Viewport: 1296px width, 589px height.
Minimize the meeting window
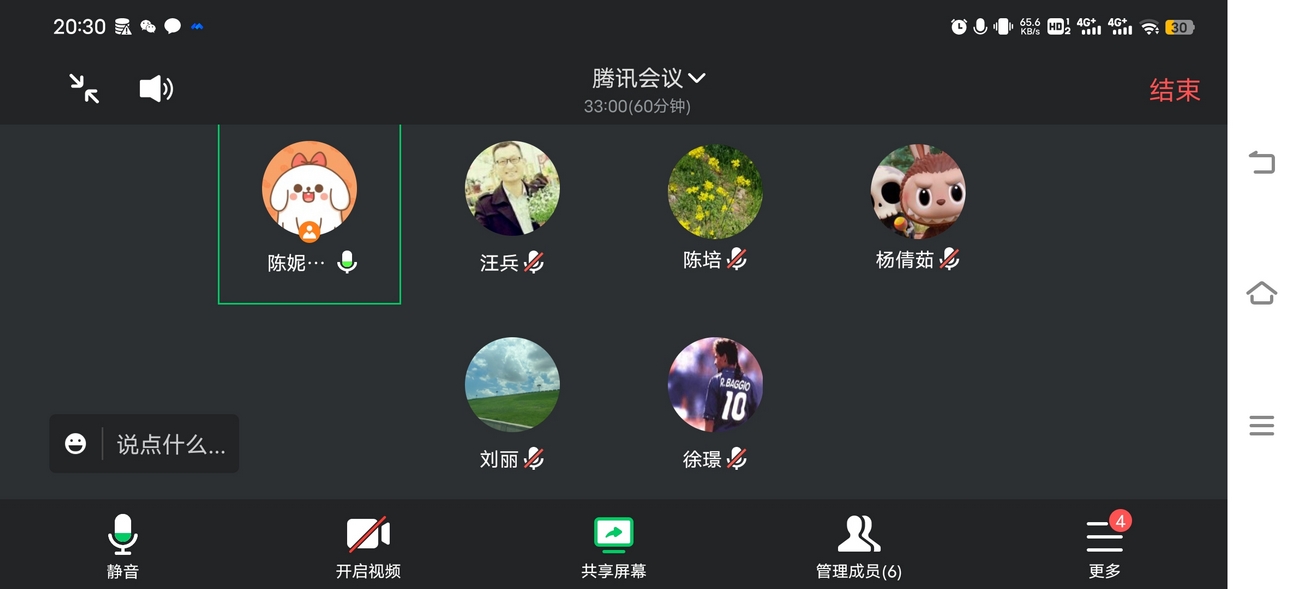(x=84, y=89)
